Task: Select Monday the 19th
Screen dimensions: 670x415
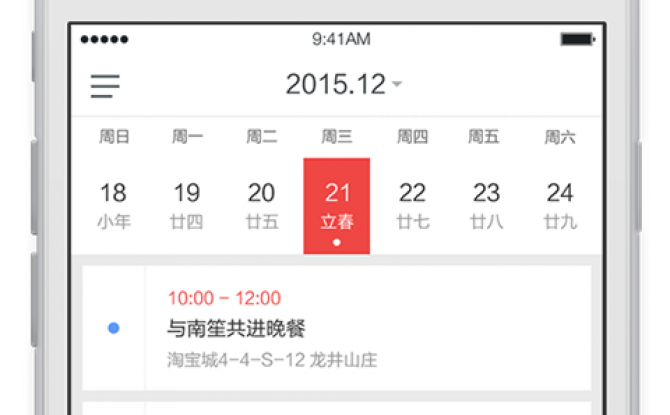Action: click(x=187, y=204)
